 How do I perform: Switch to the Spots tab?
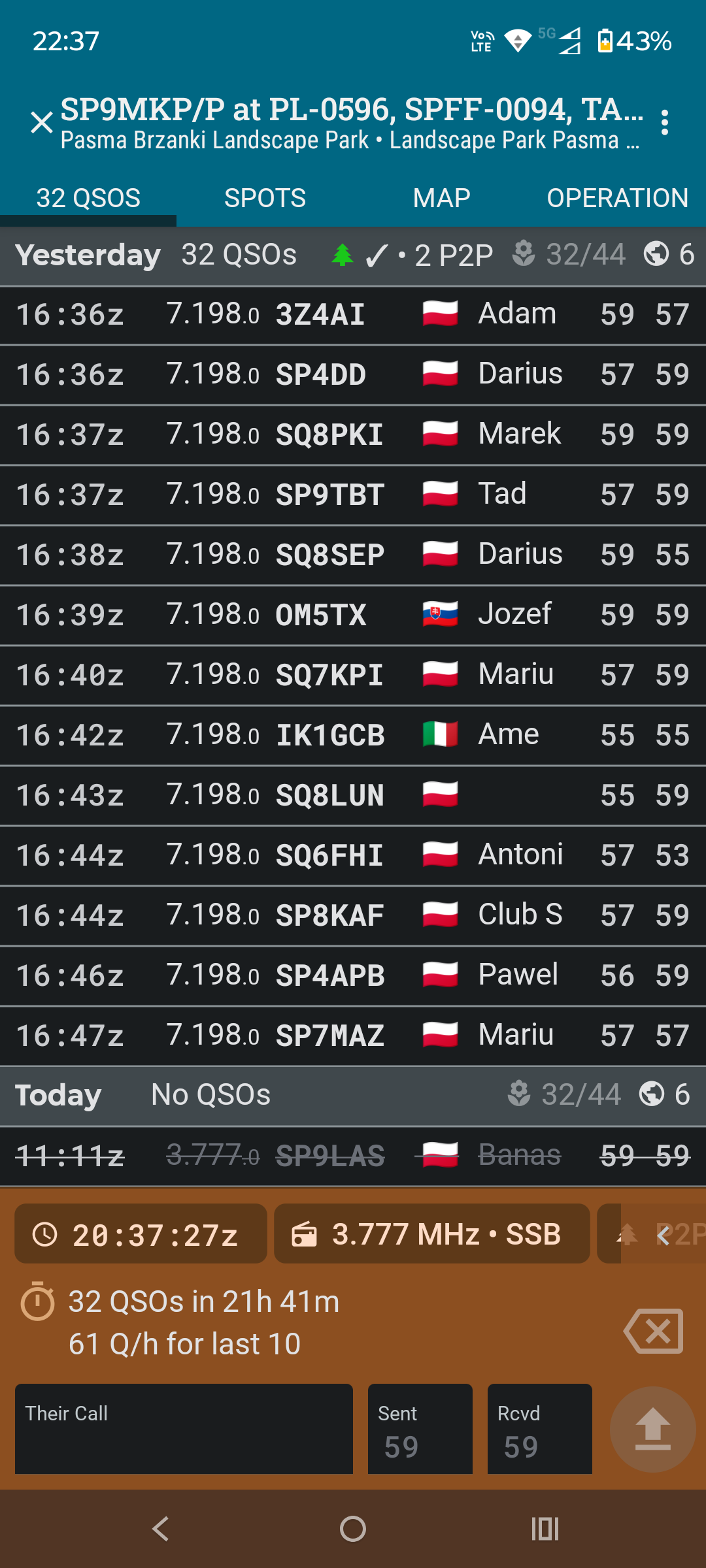click(x=265, y=198)
